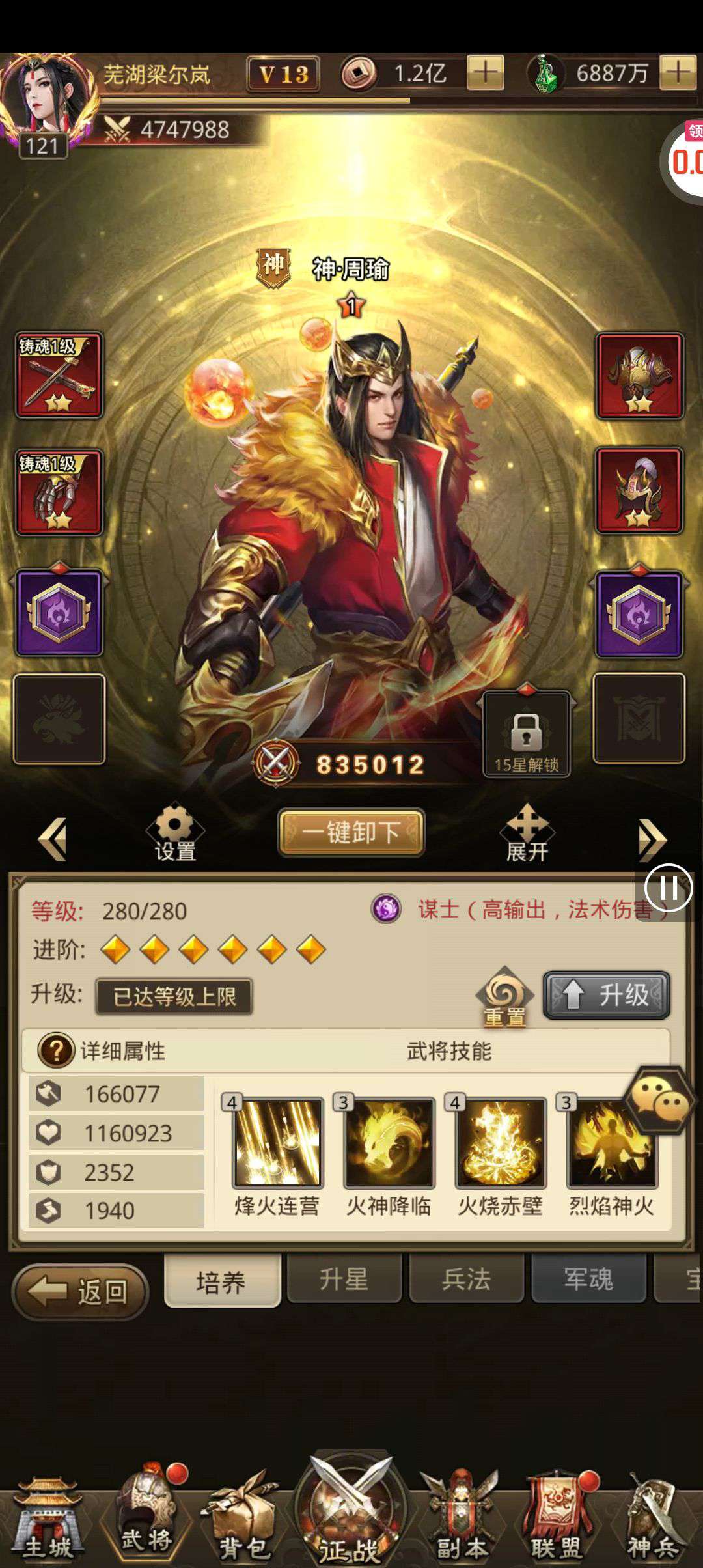Go to the next hero with the right arrow
This screenshot has height=1568, width=703.
coord(652,839)
